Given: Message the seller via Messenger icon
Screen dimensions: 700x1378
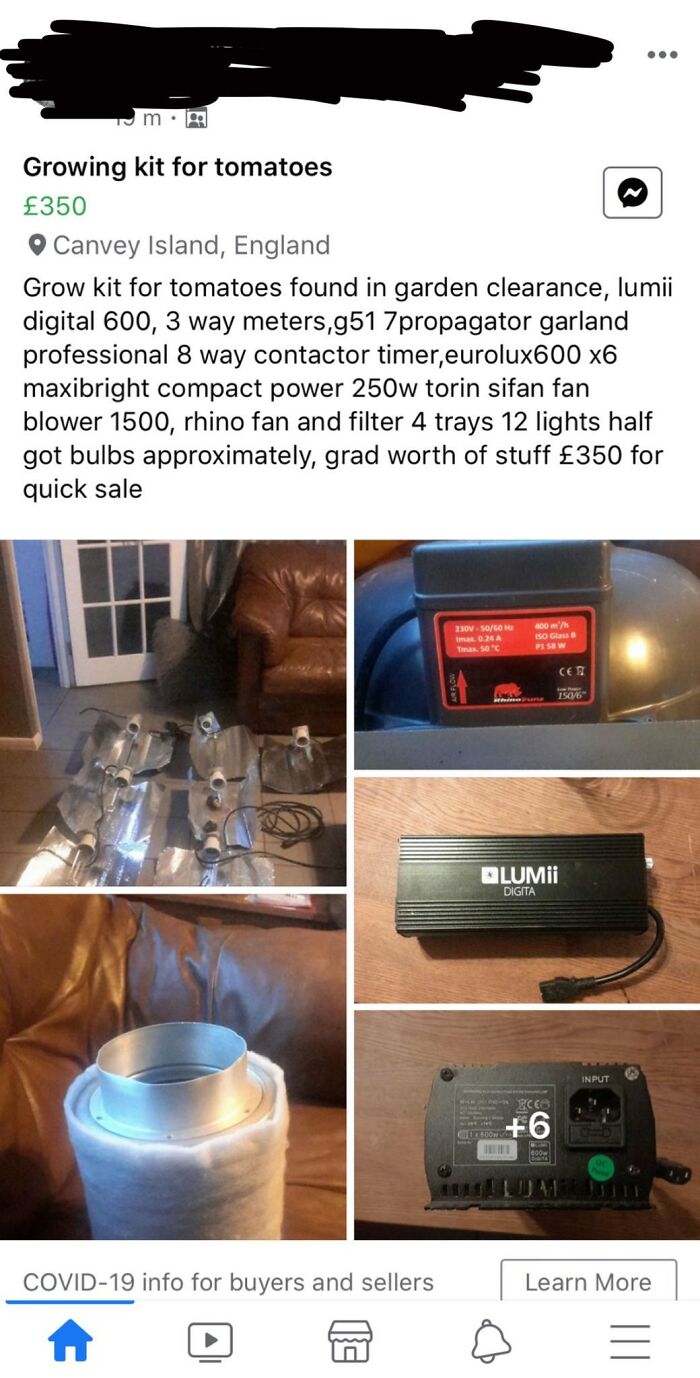Looking at the screenshot, I should pos(632,192).
